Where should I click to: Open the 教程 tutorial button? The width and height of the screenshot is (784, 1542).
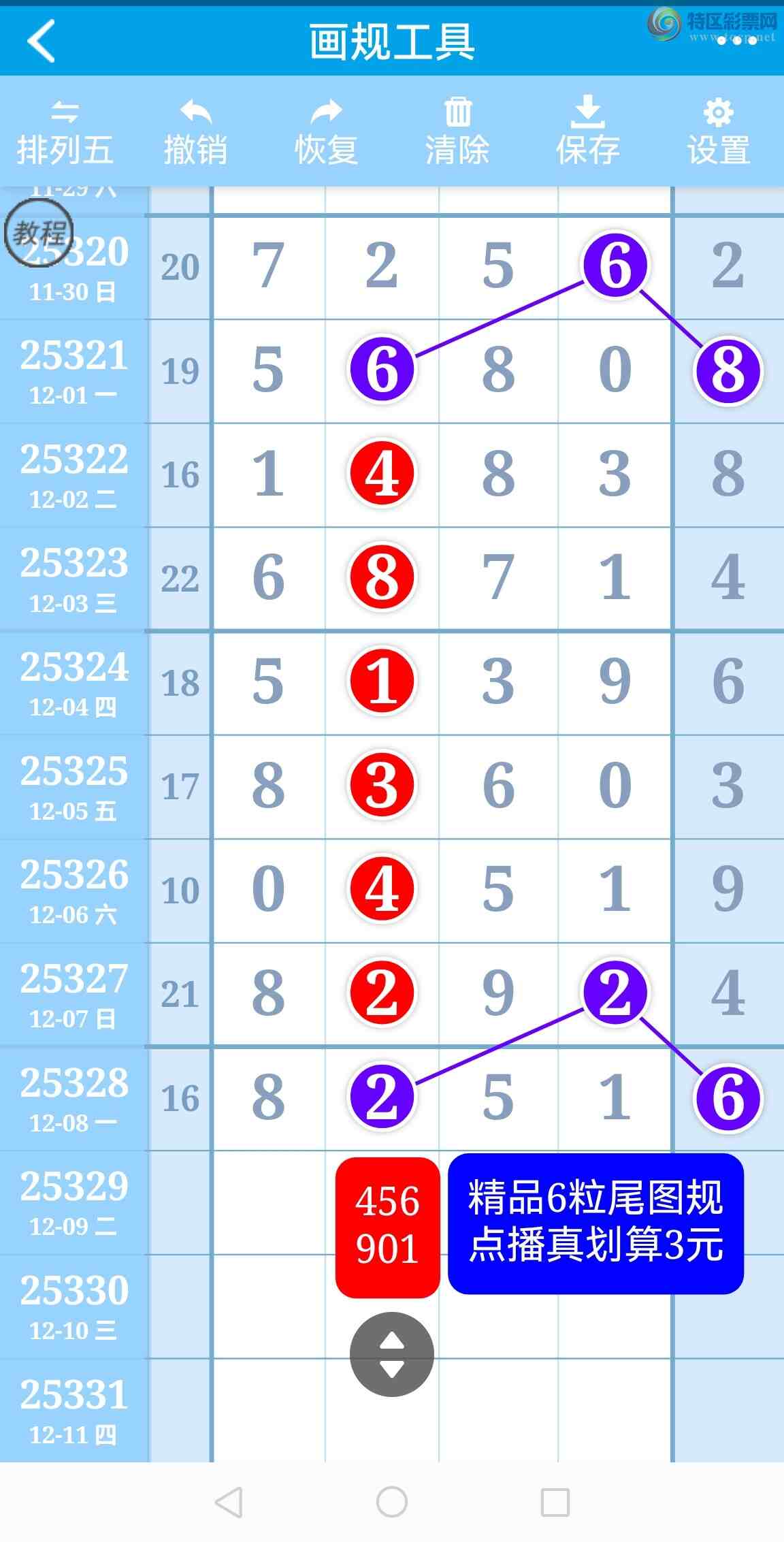click(x=39, y=234)
